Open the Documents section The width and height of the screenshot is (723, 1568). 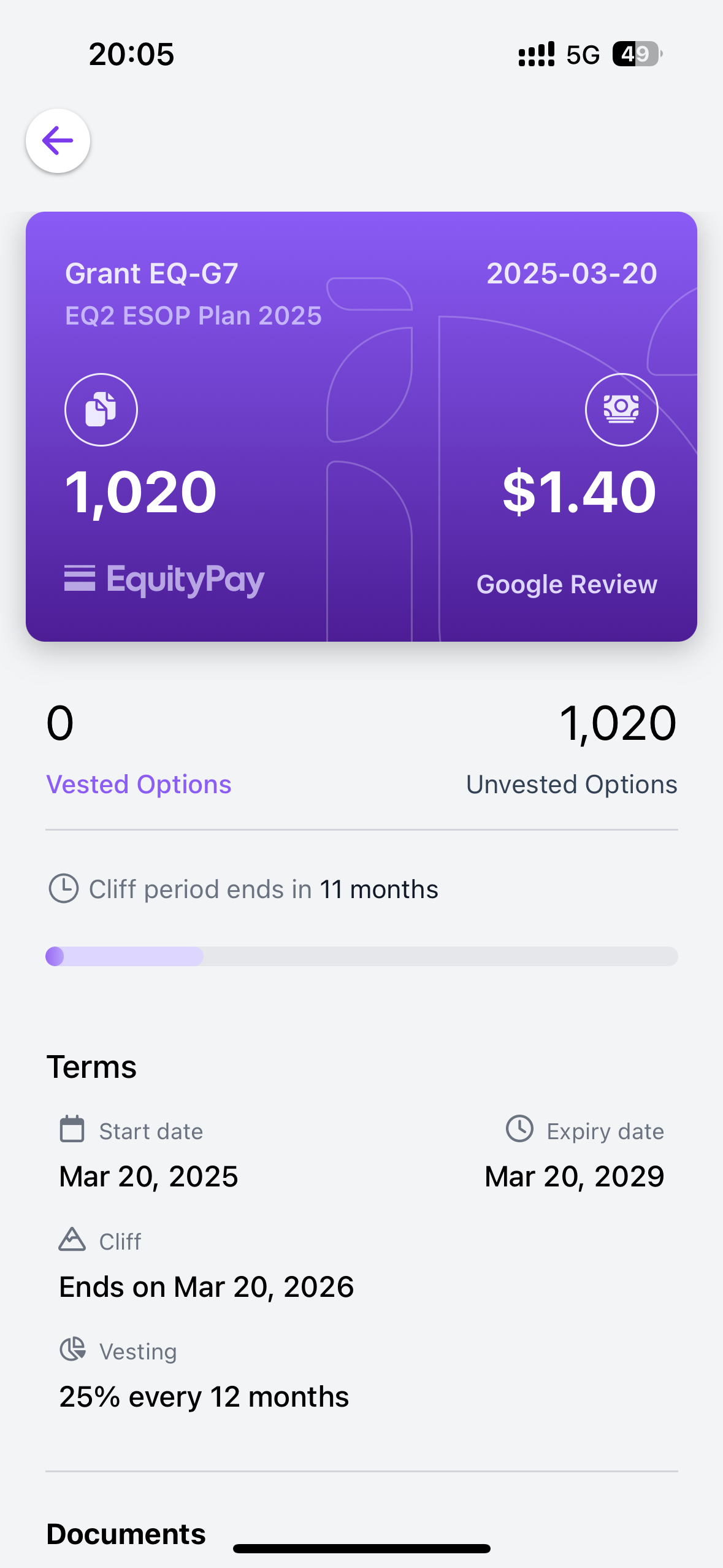coord(125,1533)
